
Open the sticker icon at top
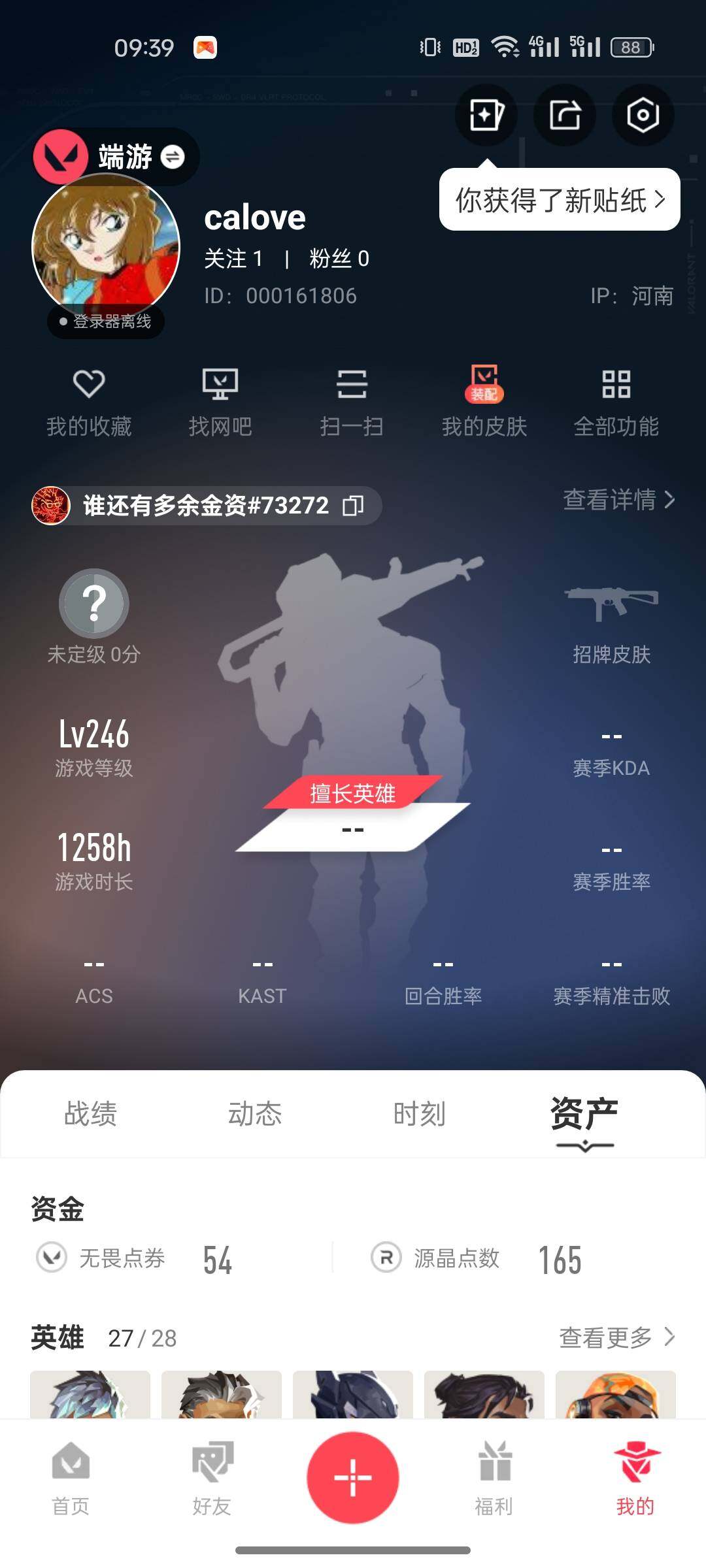click(486, 116)
